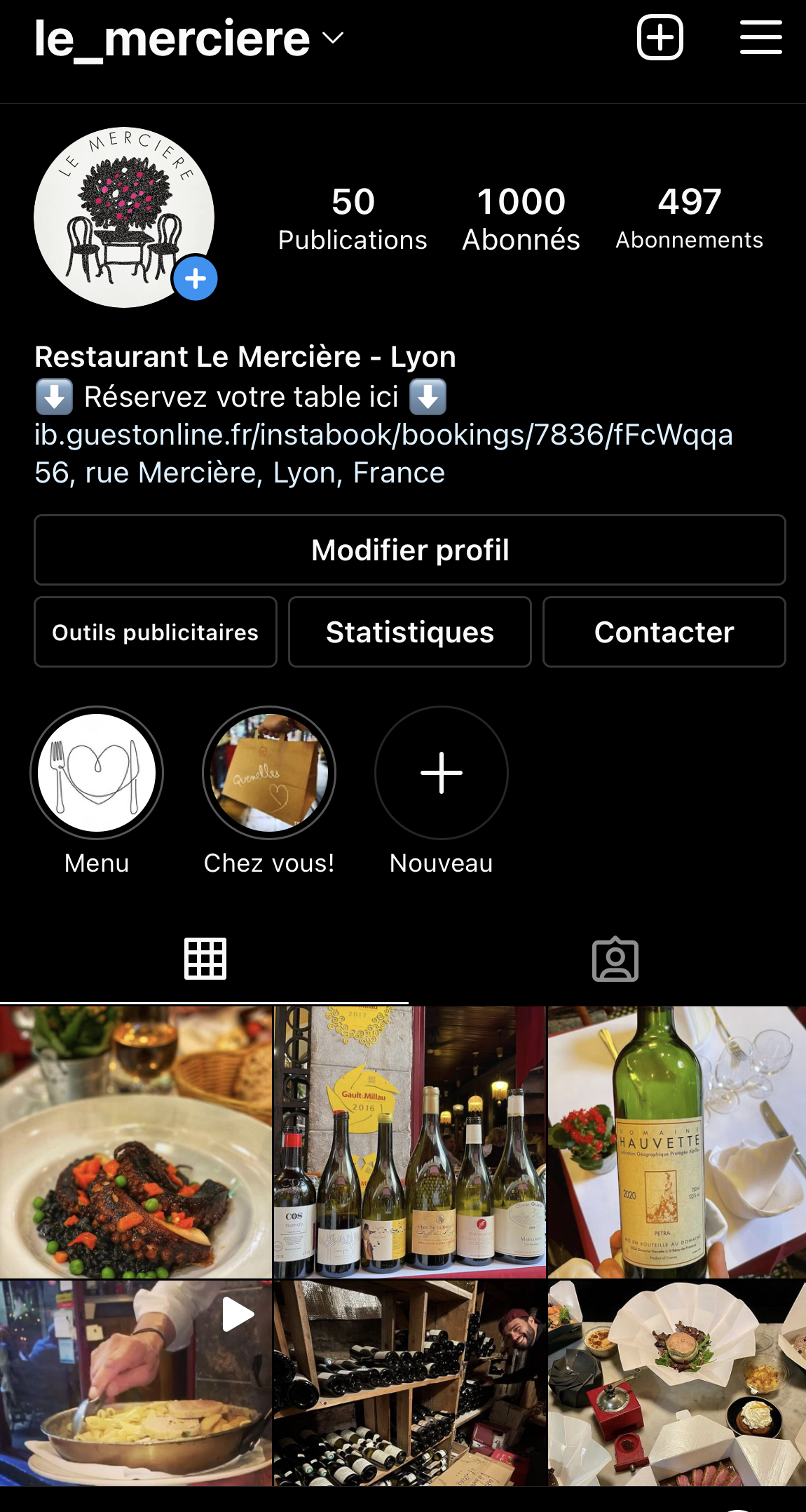This screenshot has width=806, height=1512.
Task: Tap the create new post plus icon
Action: [660, 37]
